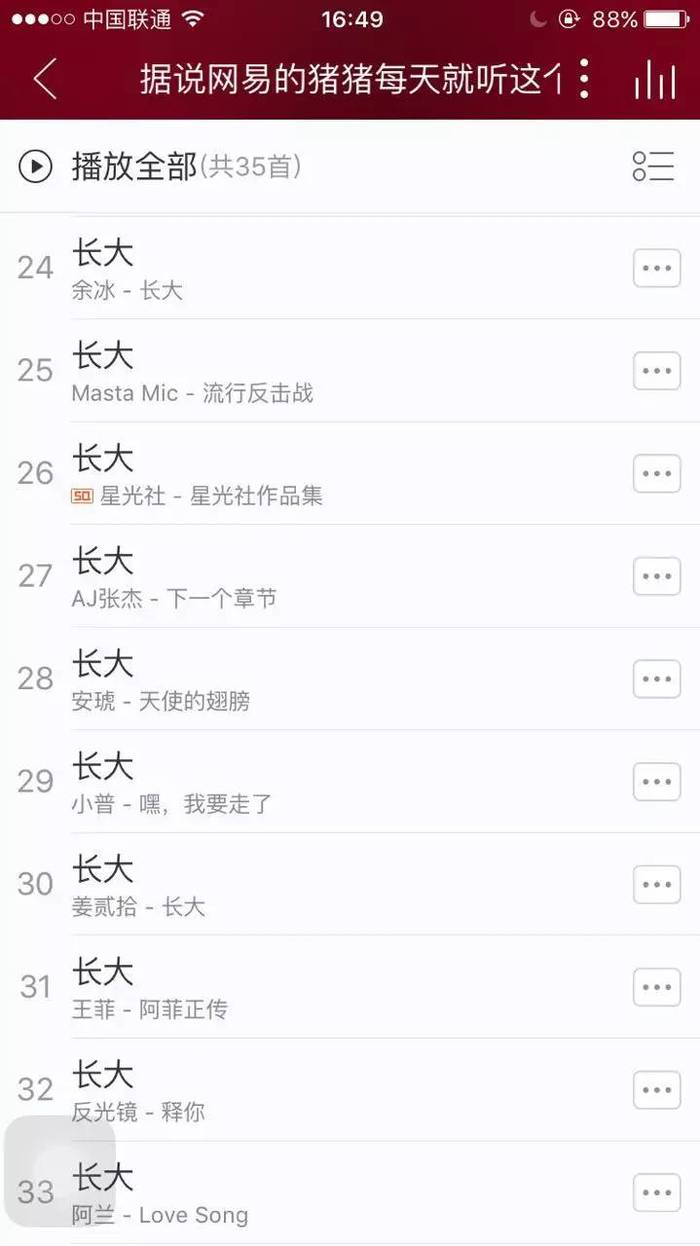The width and height of the screenshot is (700, 1246).
Task: Open the multi-select list icon
Action: 653,167
